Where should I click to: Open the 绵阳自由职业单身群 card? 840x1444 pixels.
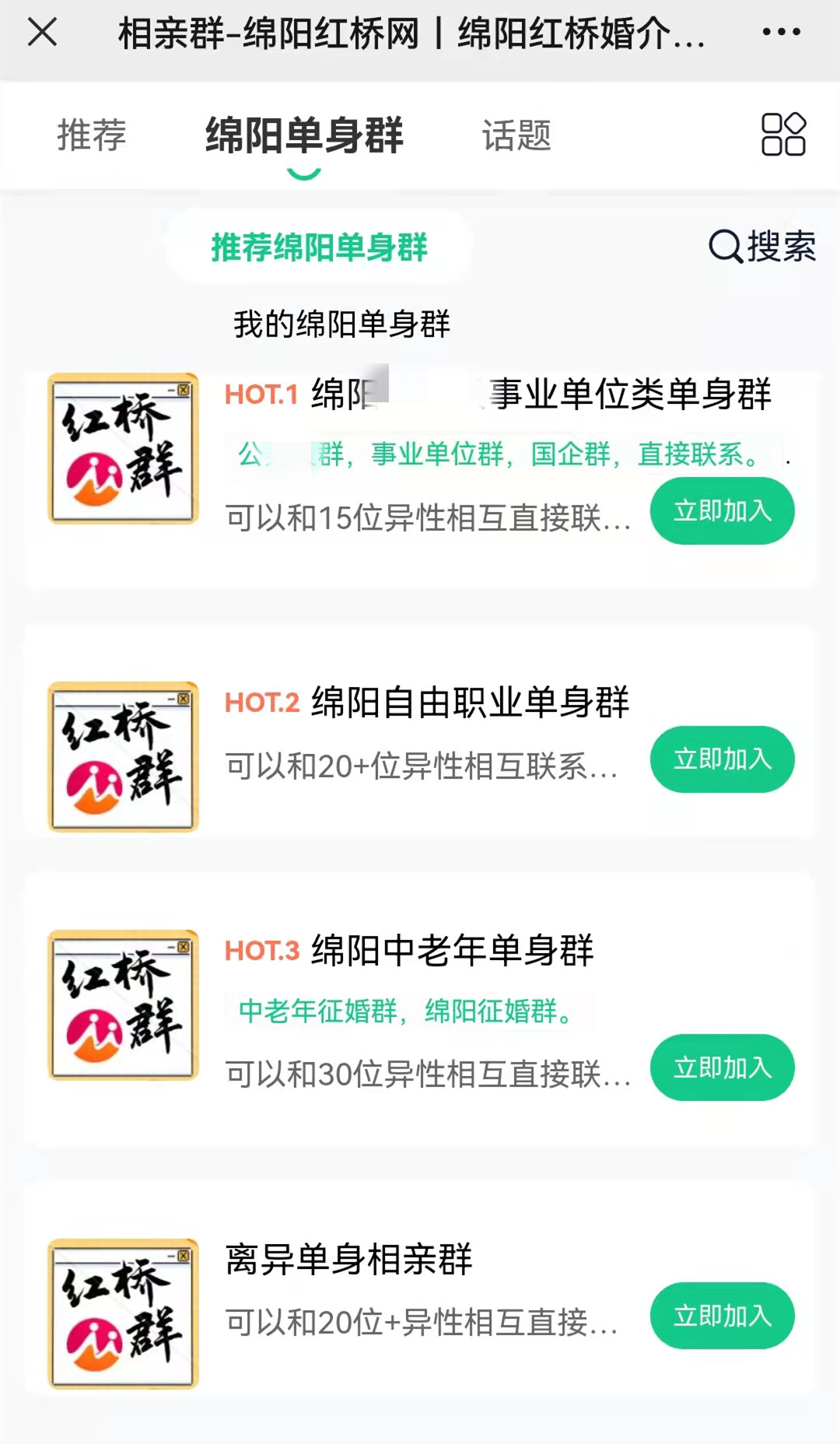[x=420, y=731]
